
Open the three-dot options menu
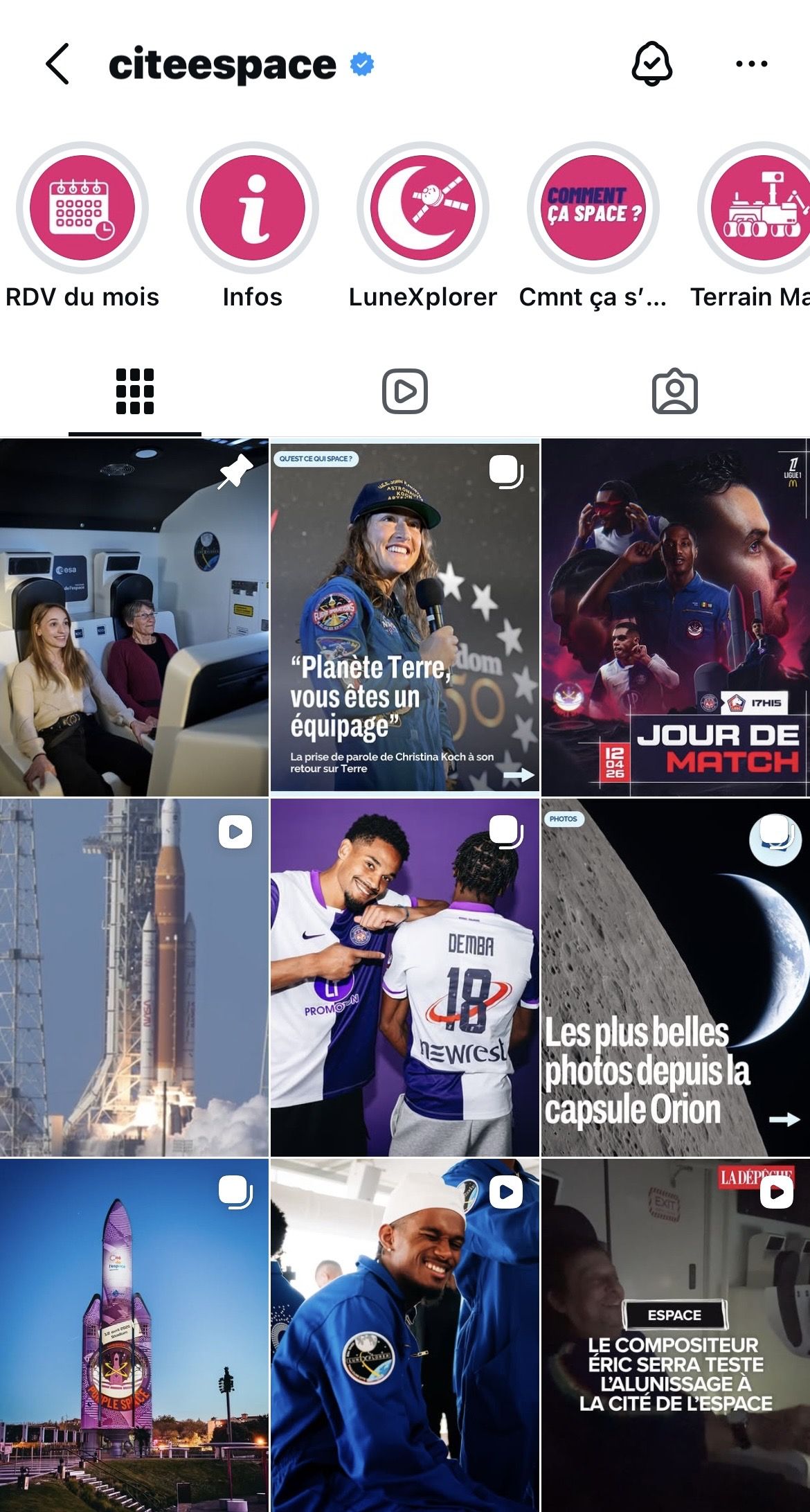[x=751, y=64]
